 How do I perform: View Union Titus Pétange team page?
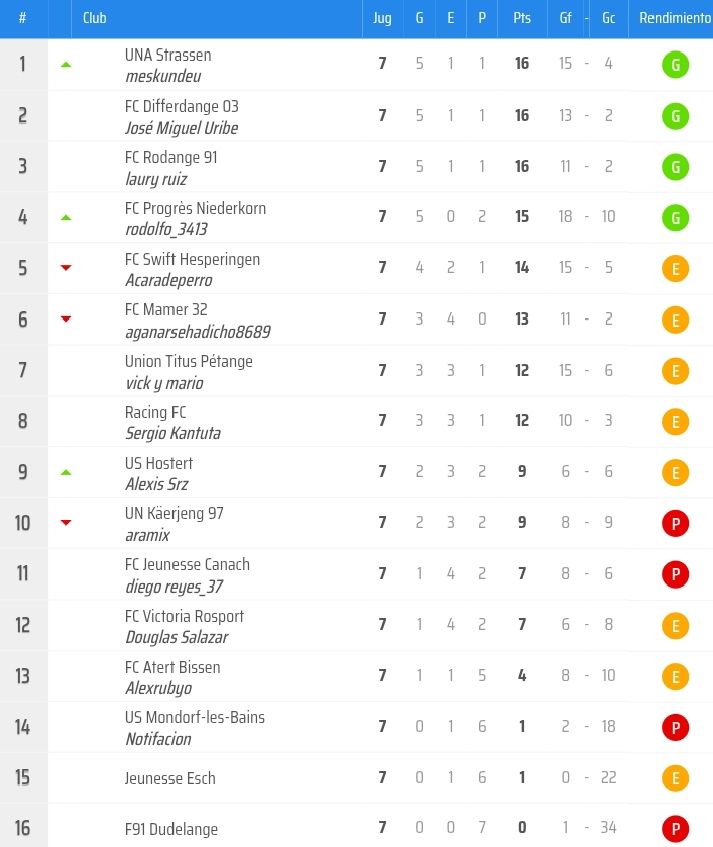pyautogui.click(x=188, y=361)
